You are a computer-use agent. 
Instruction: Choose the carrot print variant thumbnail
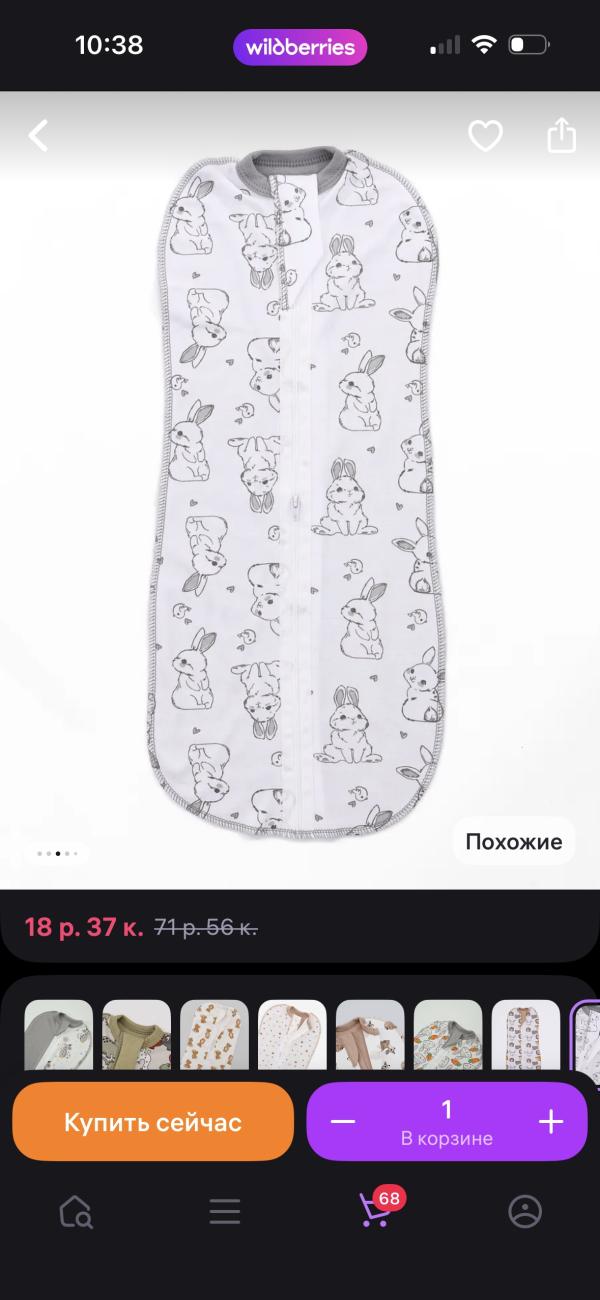click(x=448, y=1034)
